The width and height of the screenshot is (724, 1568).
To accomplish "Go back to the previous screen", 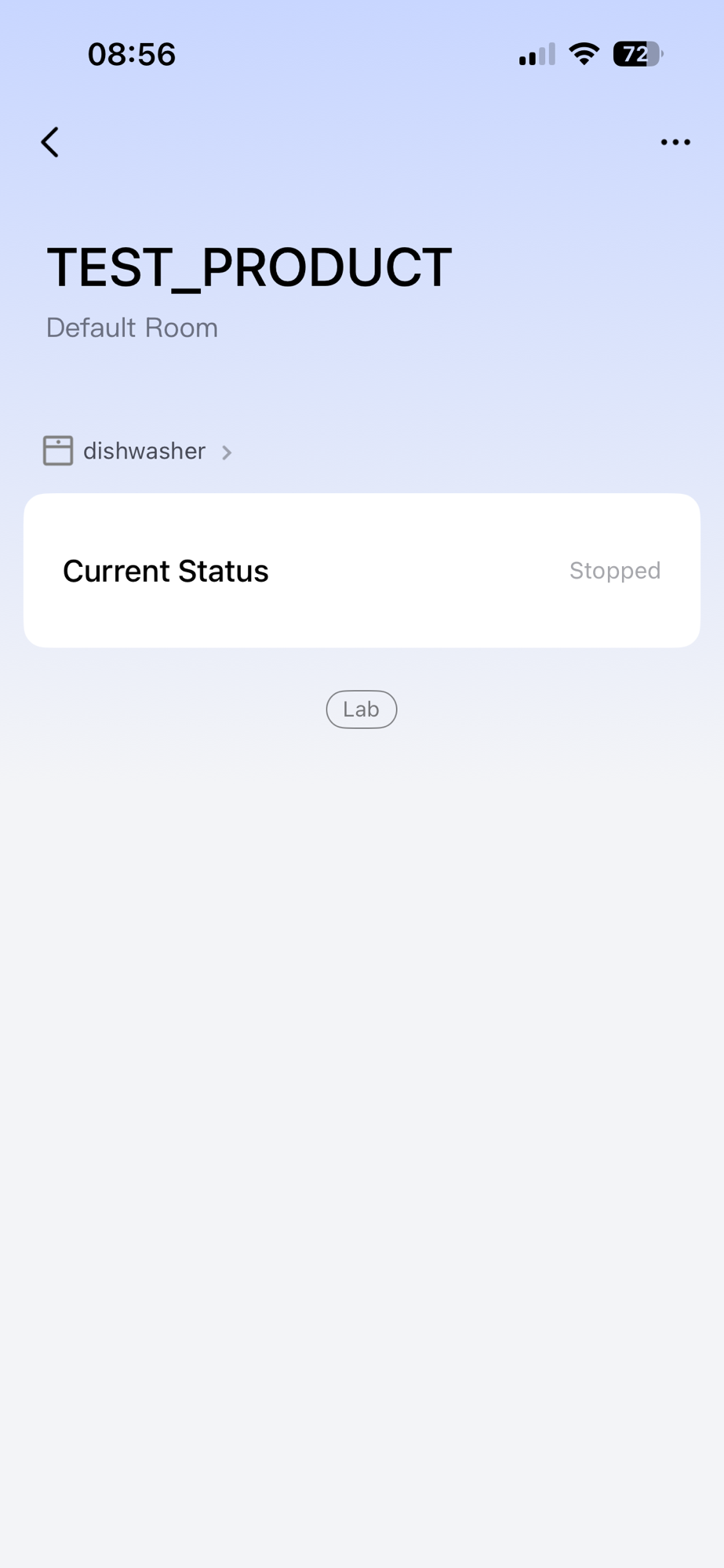I will tap(50, 143).
